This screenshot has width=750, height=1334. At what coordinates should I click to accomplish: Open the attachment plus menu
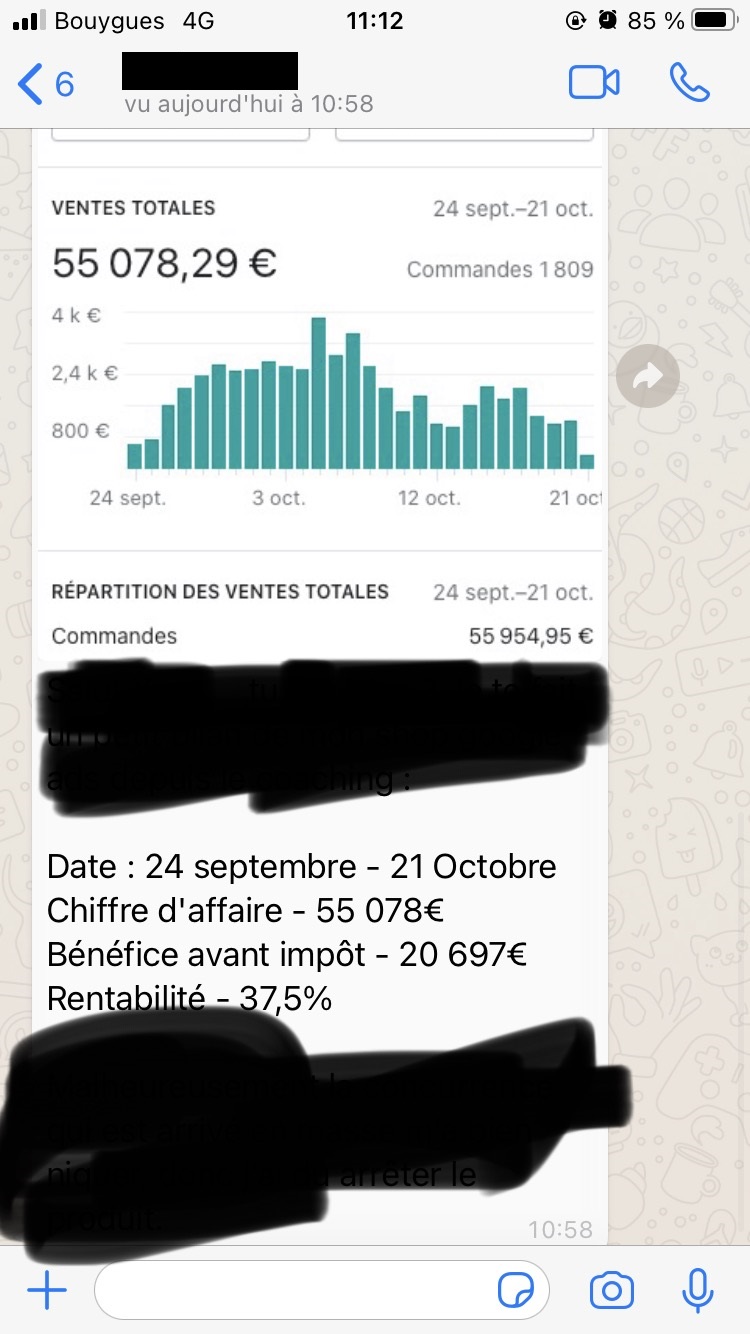47,1291
